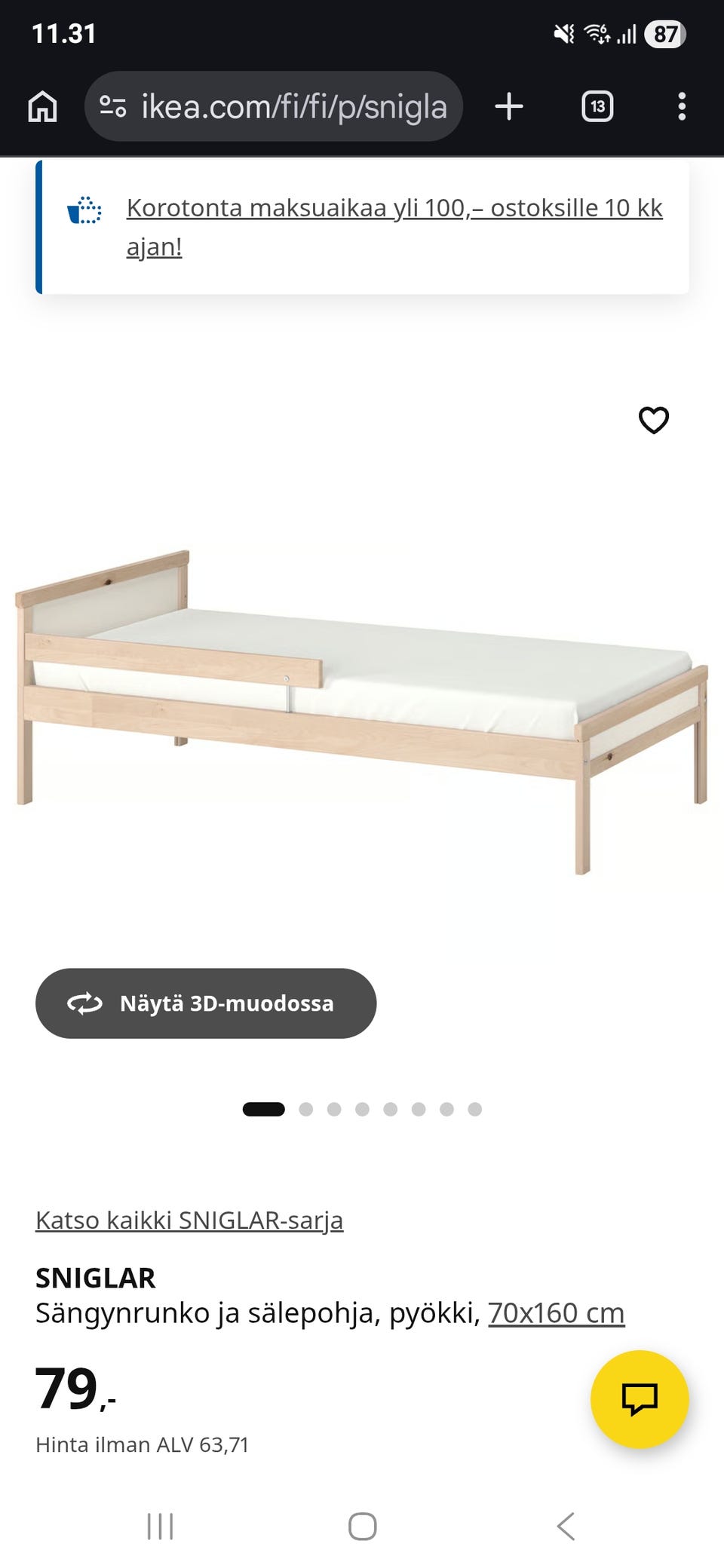Select the last carousel indicator dot

click(475, 1109)
